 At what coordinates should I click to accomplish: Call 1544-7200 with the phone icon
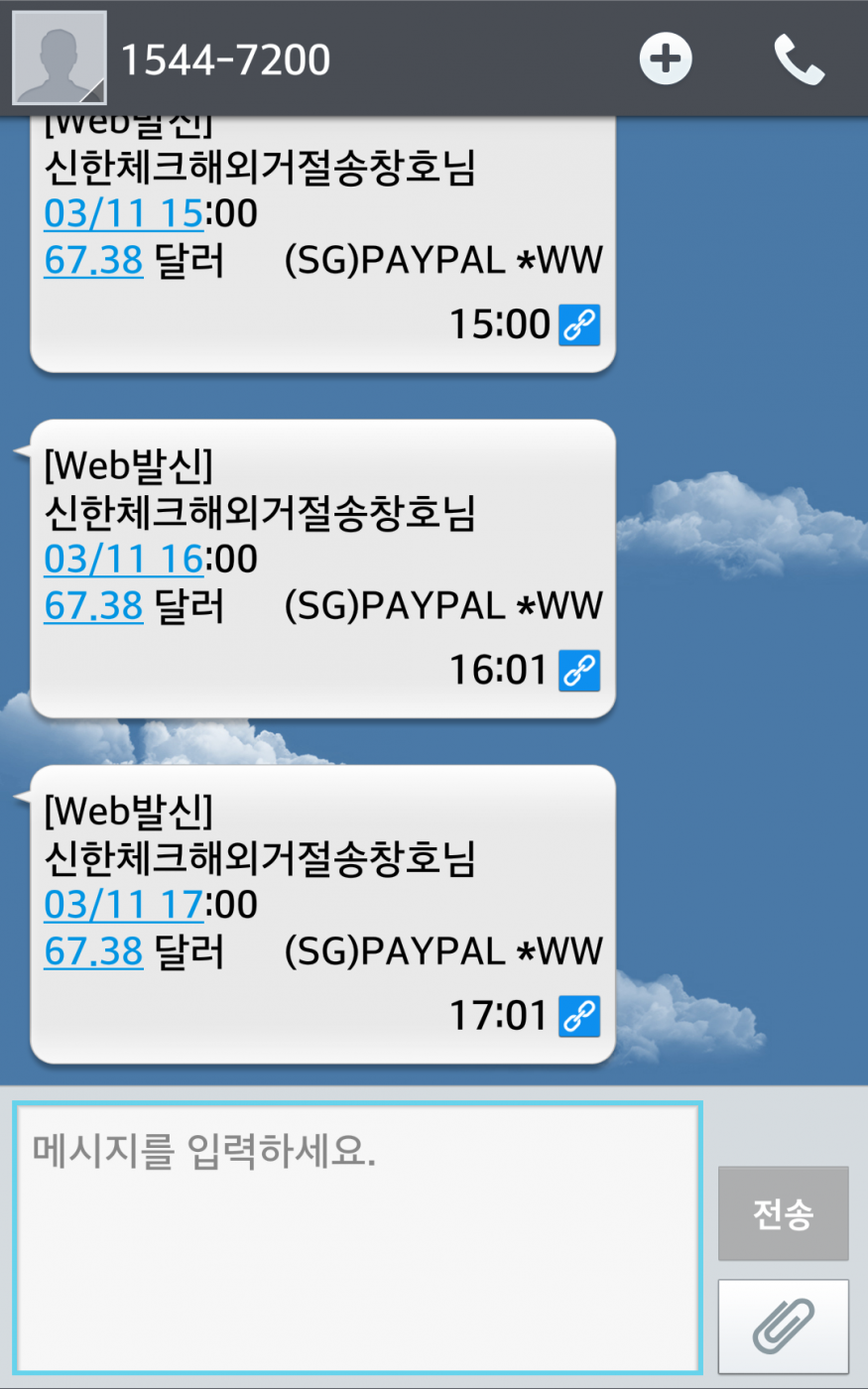pos(799,60)
